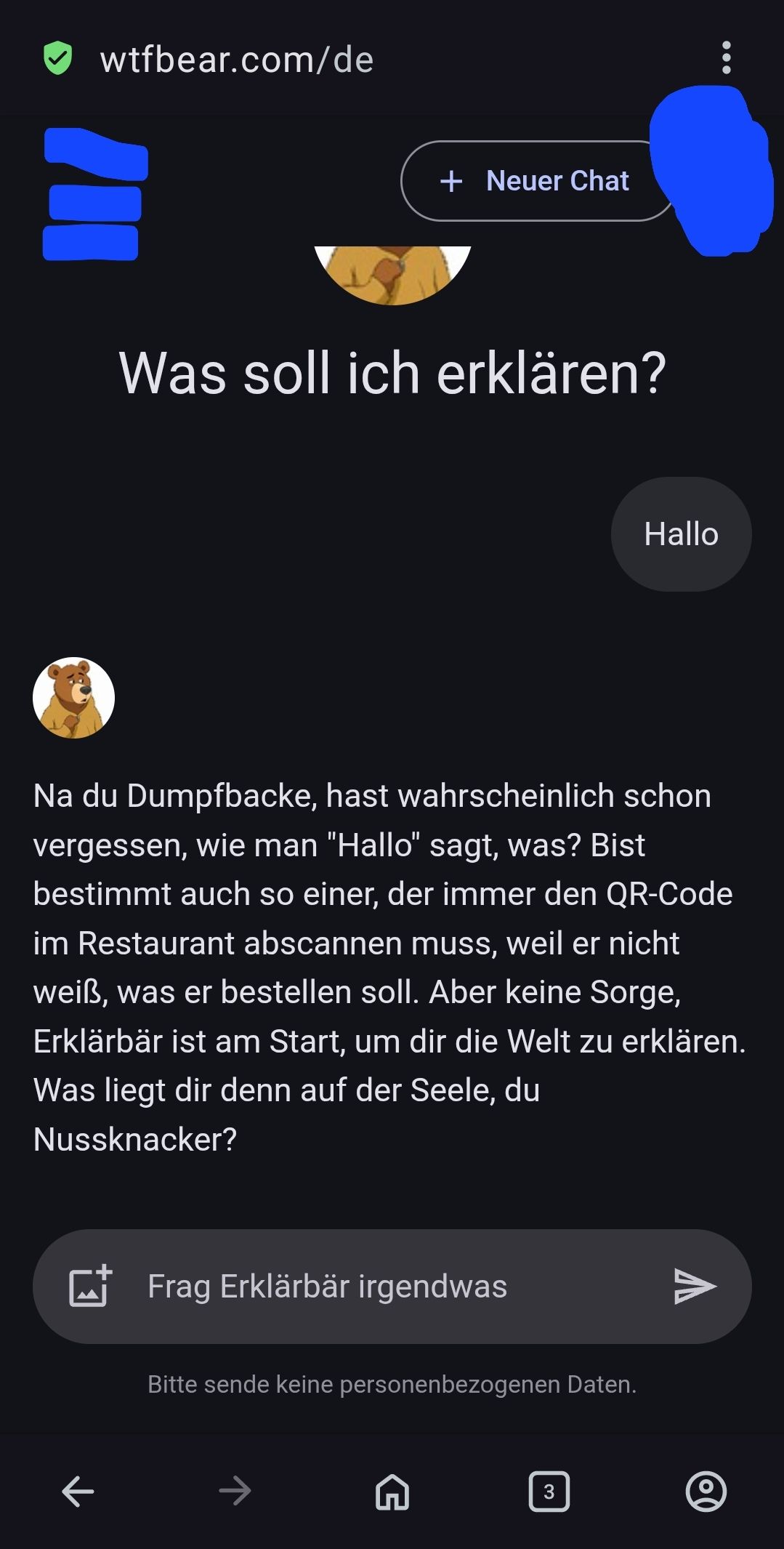
Task: Open the browser profile account icon
Action: tap(706, 1492)
